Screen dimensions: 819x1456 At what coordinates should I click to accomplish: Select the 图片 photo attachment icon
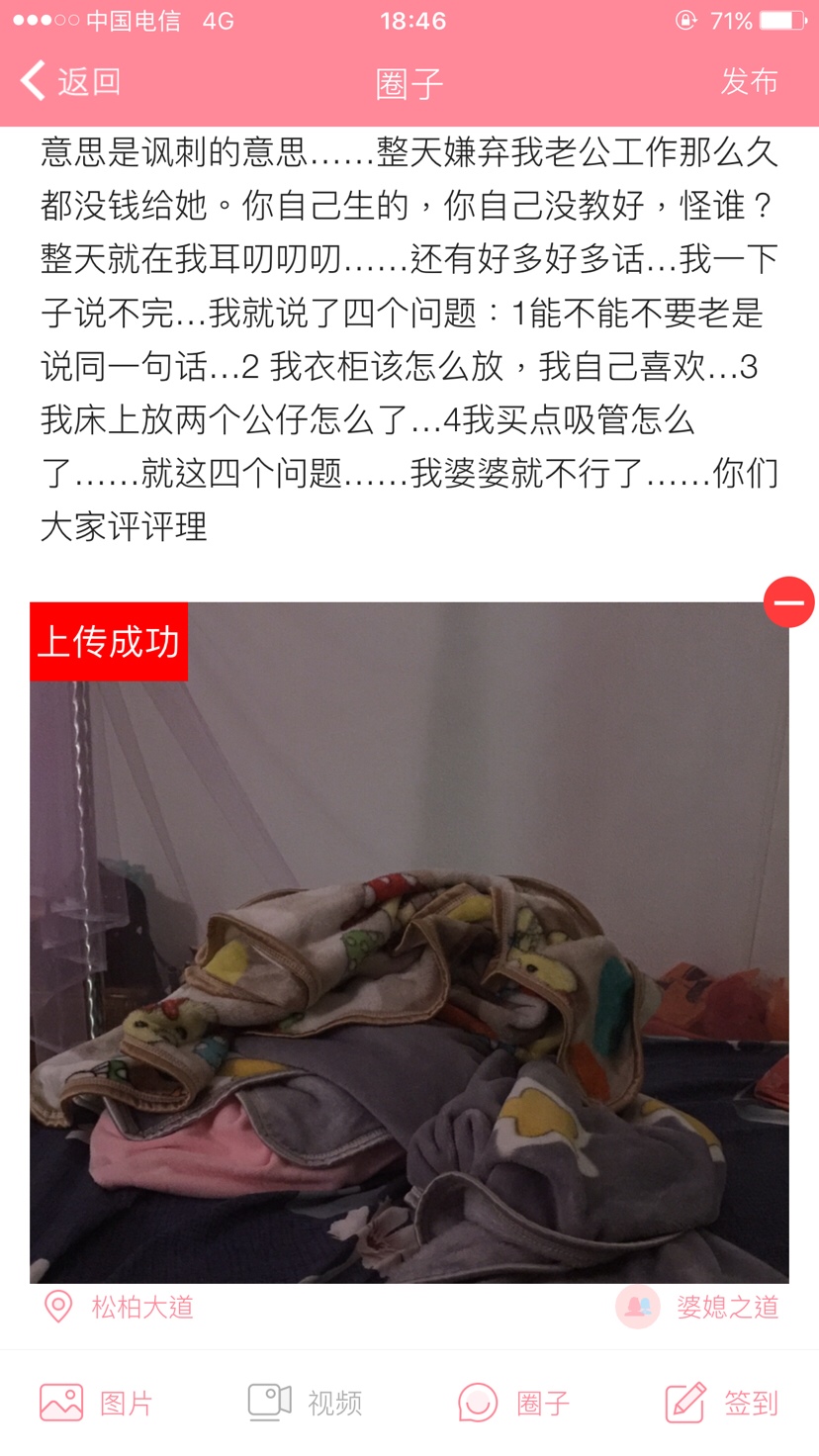61,1403
